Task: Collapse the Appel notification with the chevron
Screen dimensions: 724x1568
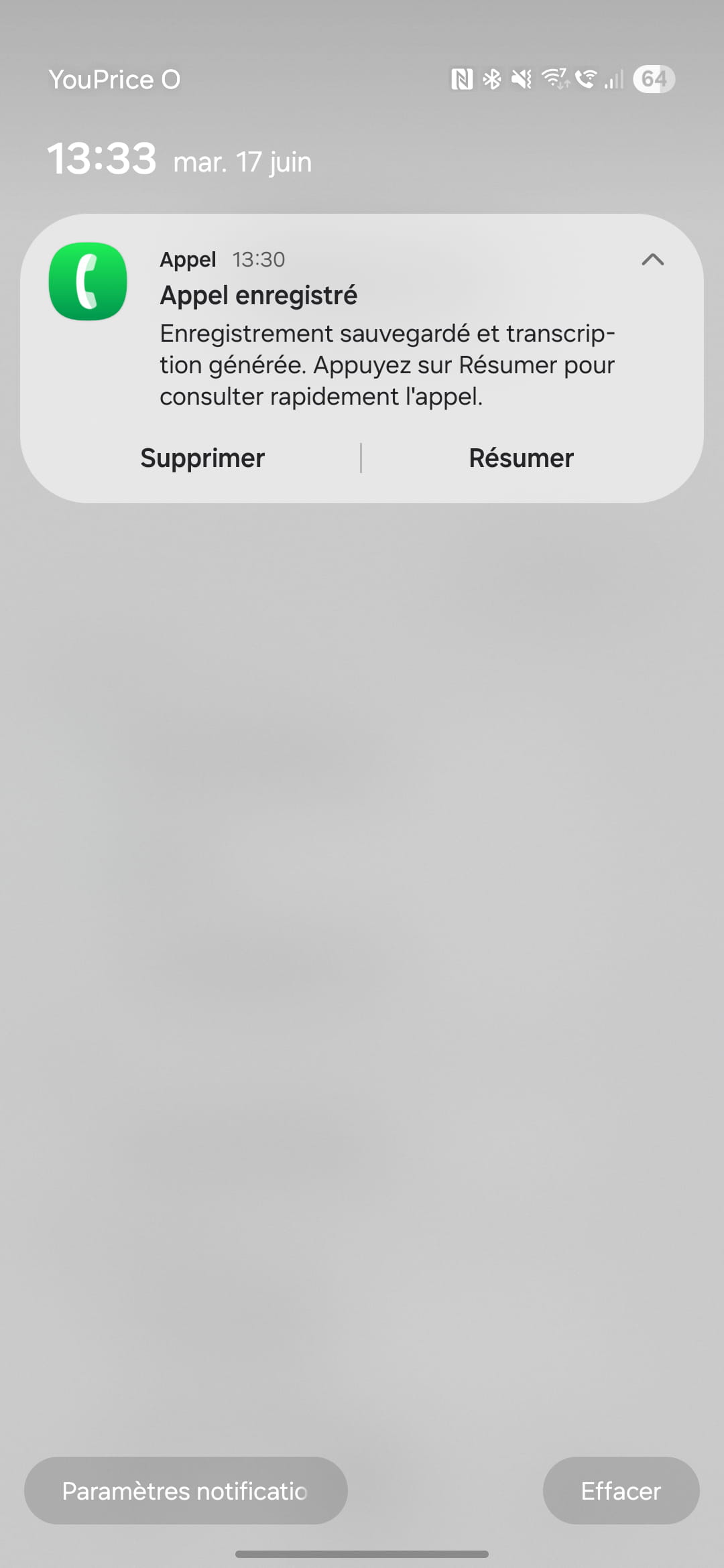Action: click(x=652, y=259)
